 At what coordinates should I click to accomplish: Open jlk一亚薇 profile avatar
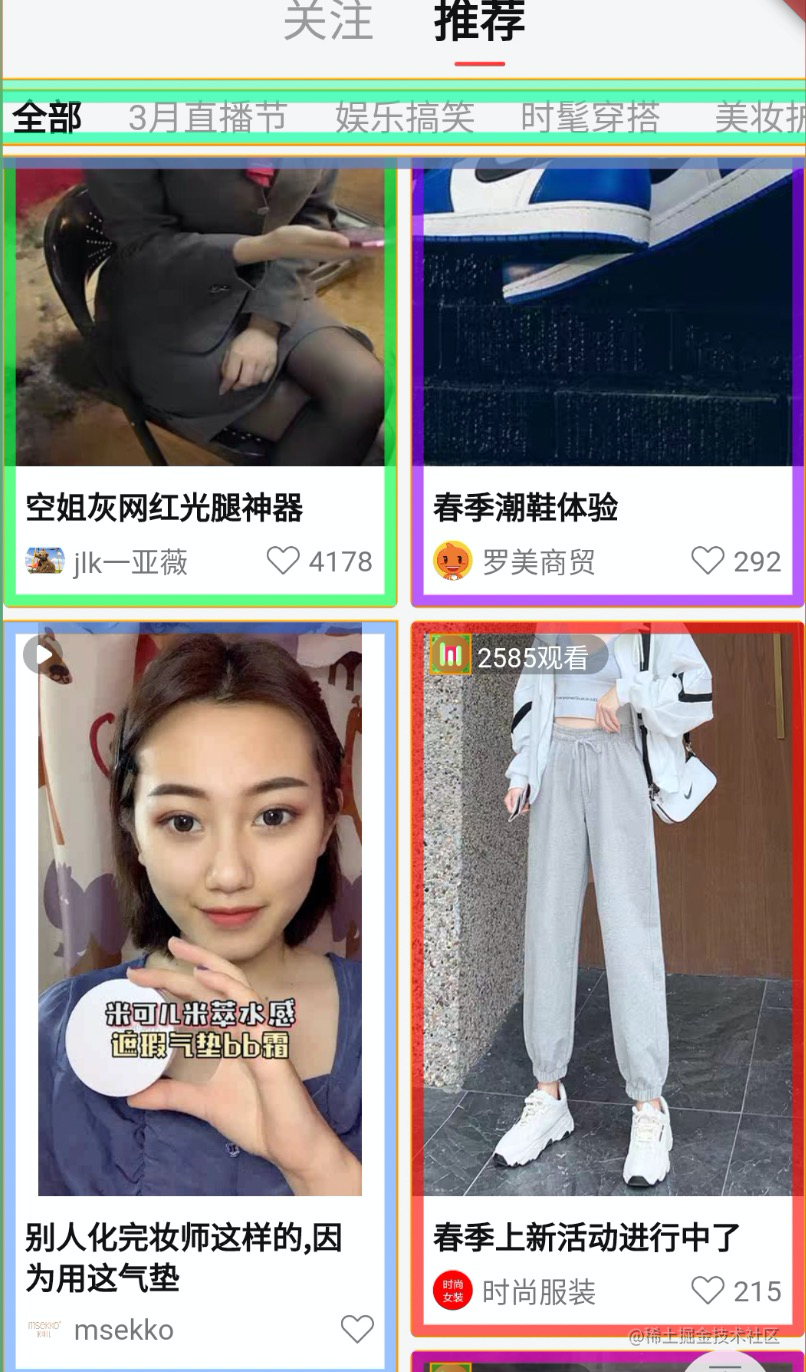coord(44,561)
